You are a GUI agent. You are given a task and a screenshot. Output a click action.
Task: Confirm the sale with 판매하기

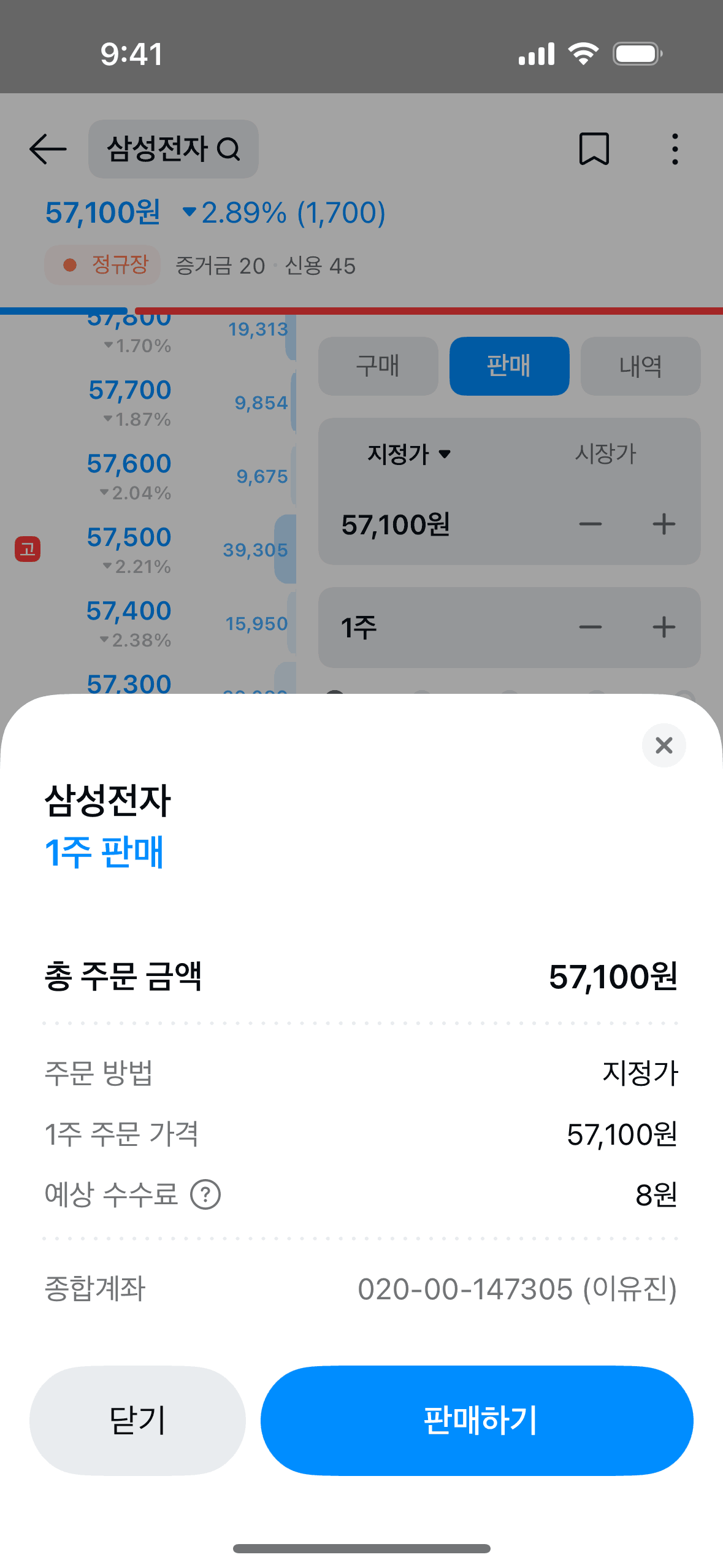(x=477, y=1420)
